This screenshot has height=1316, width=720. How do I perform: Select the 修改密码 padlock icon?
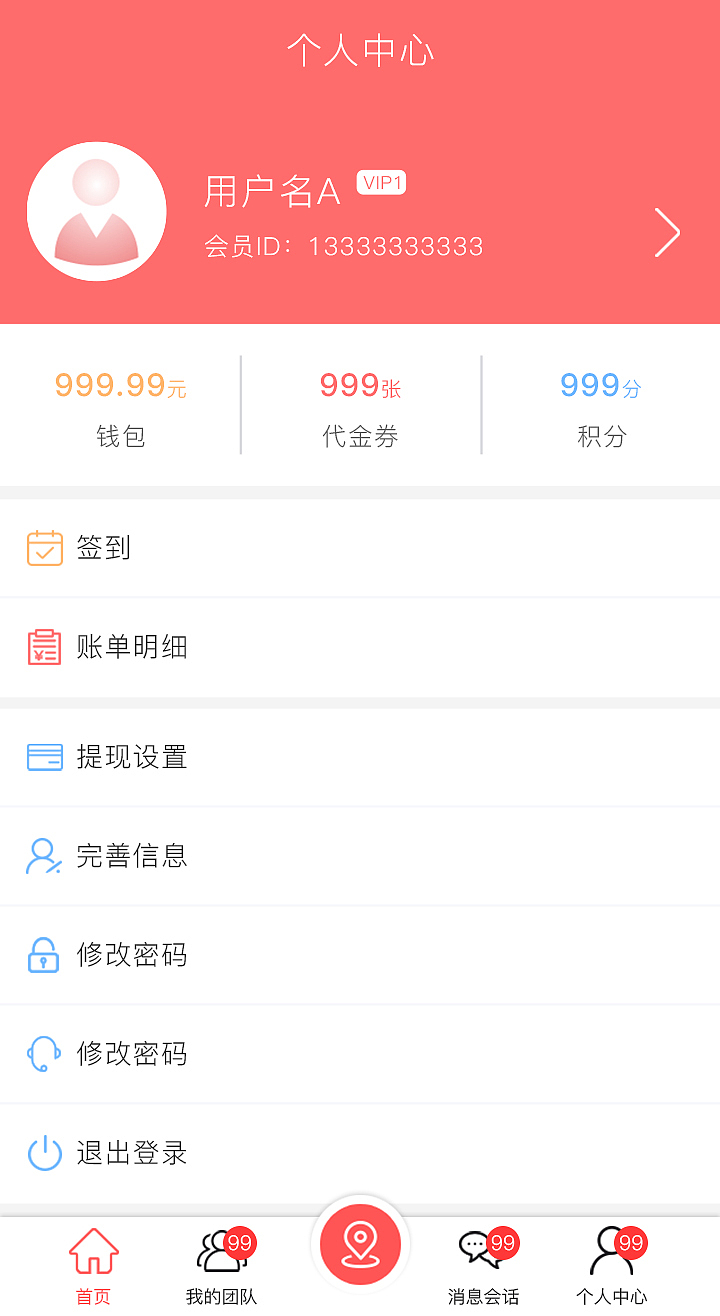pos(45,954)
